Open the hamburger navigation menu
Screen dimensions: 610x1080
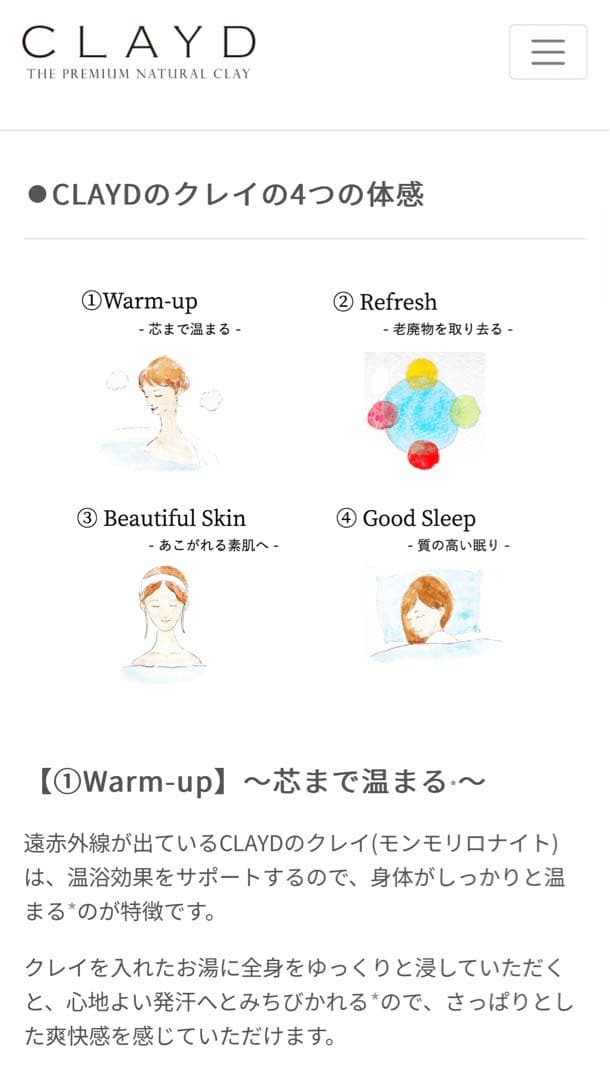(x=547, y=51)
